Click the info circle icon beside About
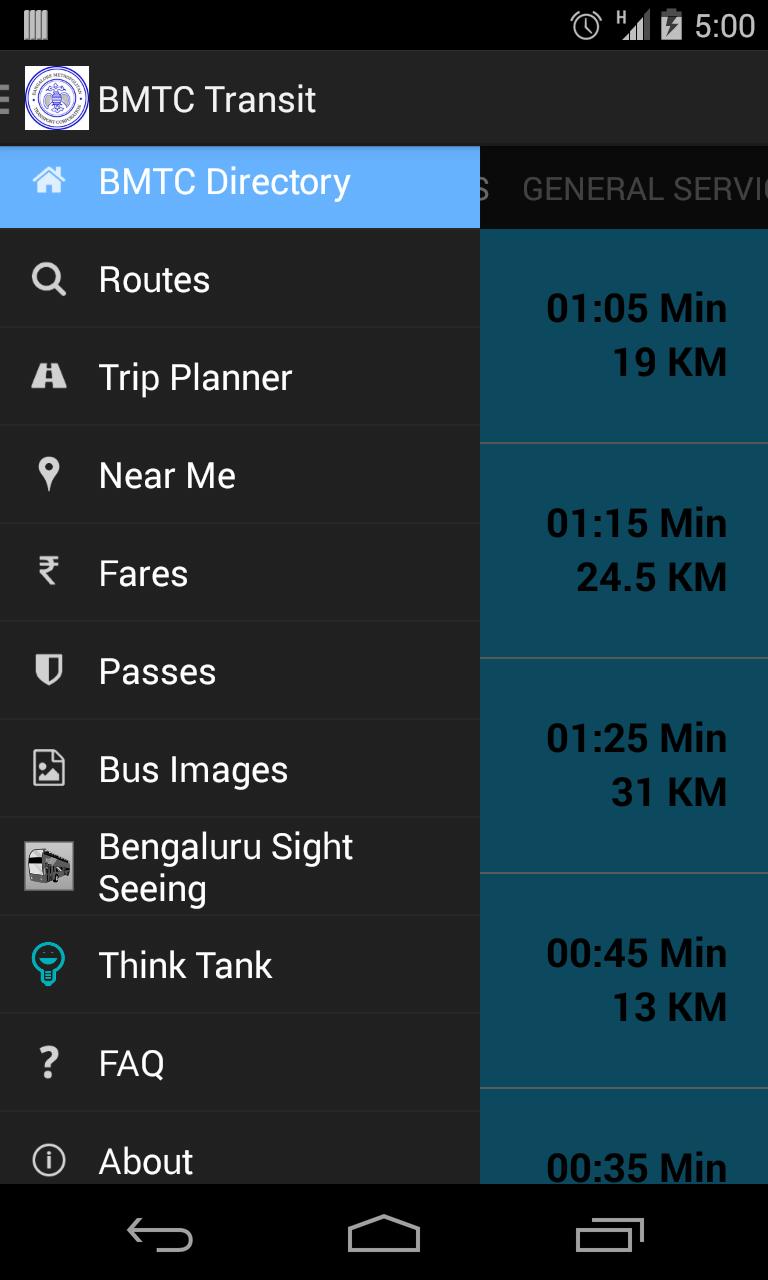This screenshot has height=1280, width=768. pos(48,1160)
